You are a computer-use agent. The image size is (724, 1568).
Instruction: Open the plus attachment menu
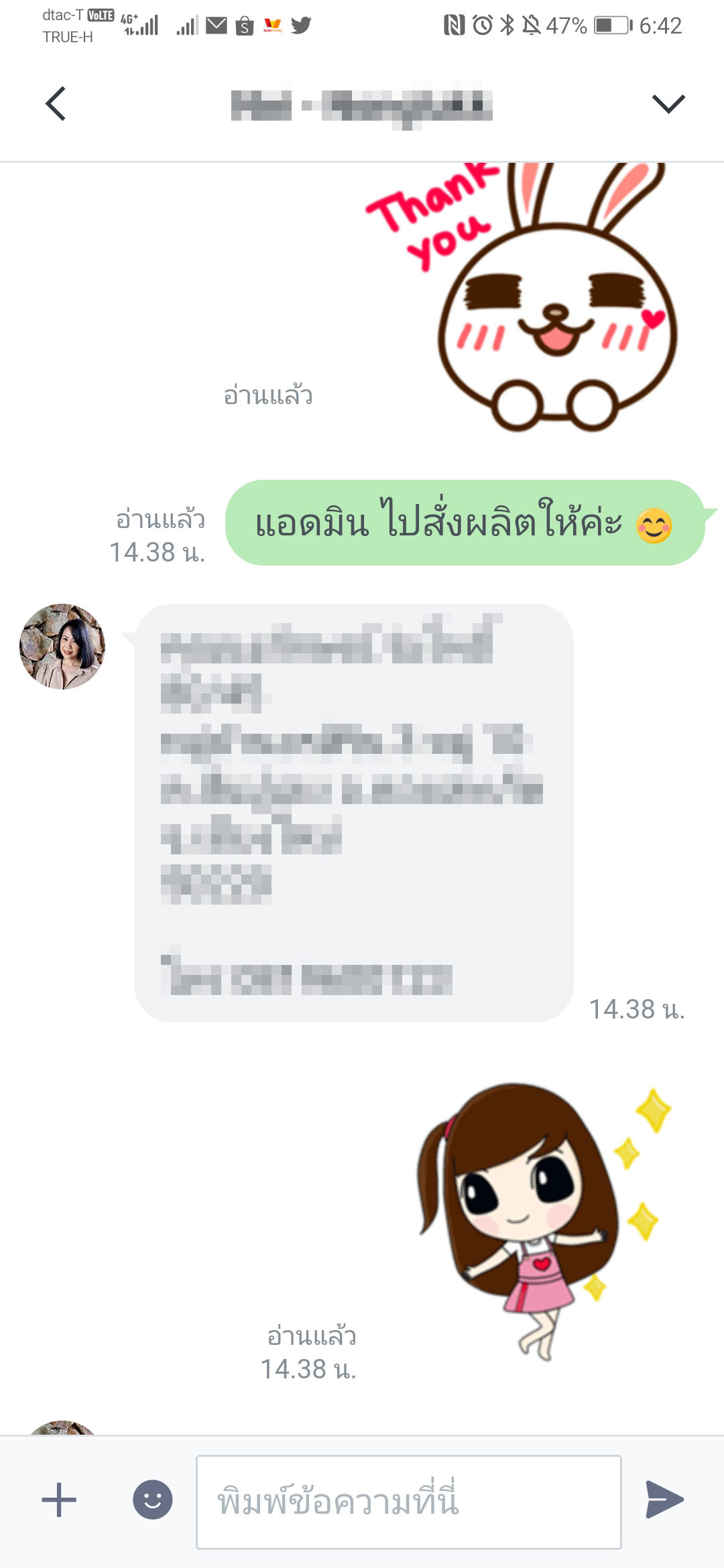pos(59,1500)
